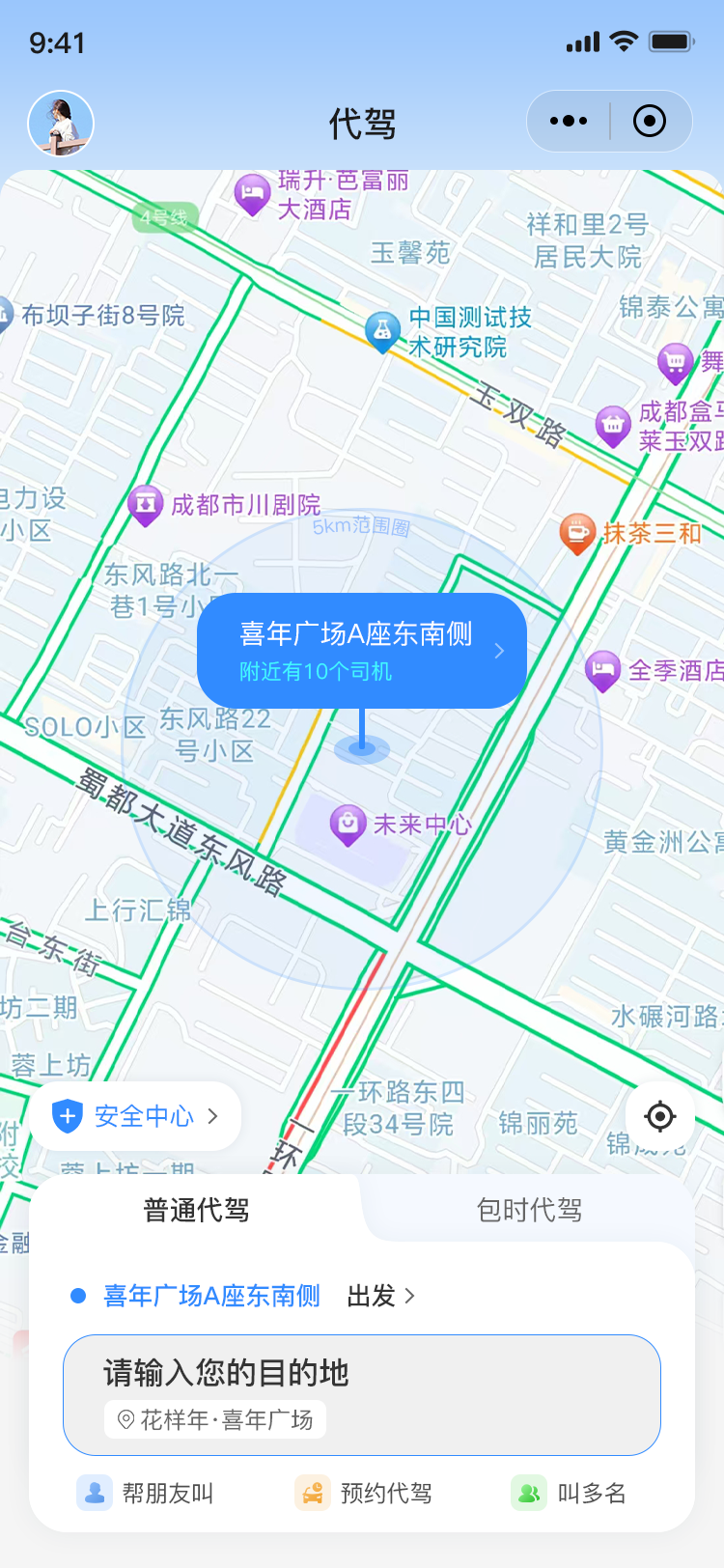Close the mini-program with the circle icon
724x1568 pixels.
(x=650, y=121)
